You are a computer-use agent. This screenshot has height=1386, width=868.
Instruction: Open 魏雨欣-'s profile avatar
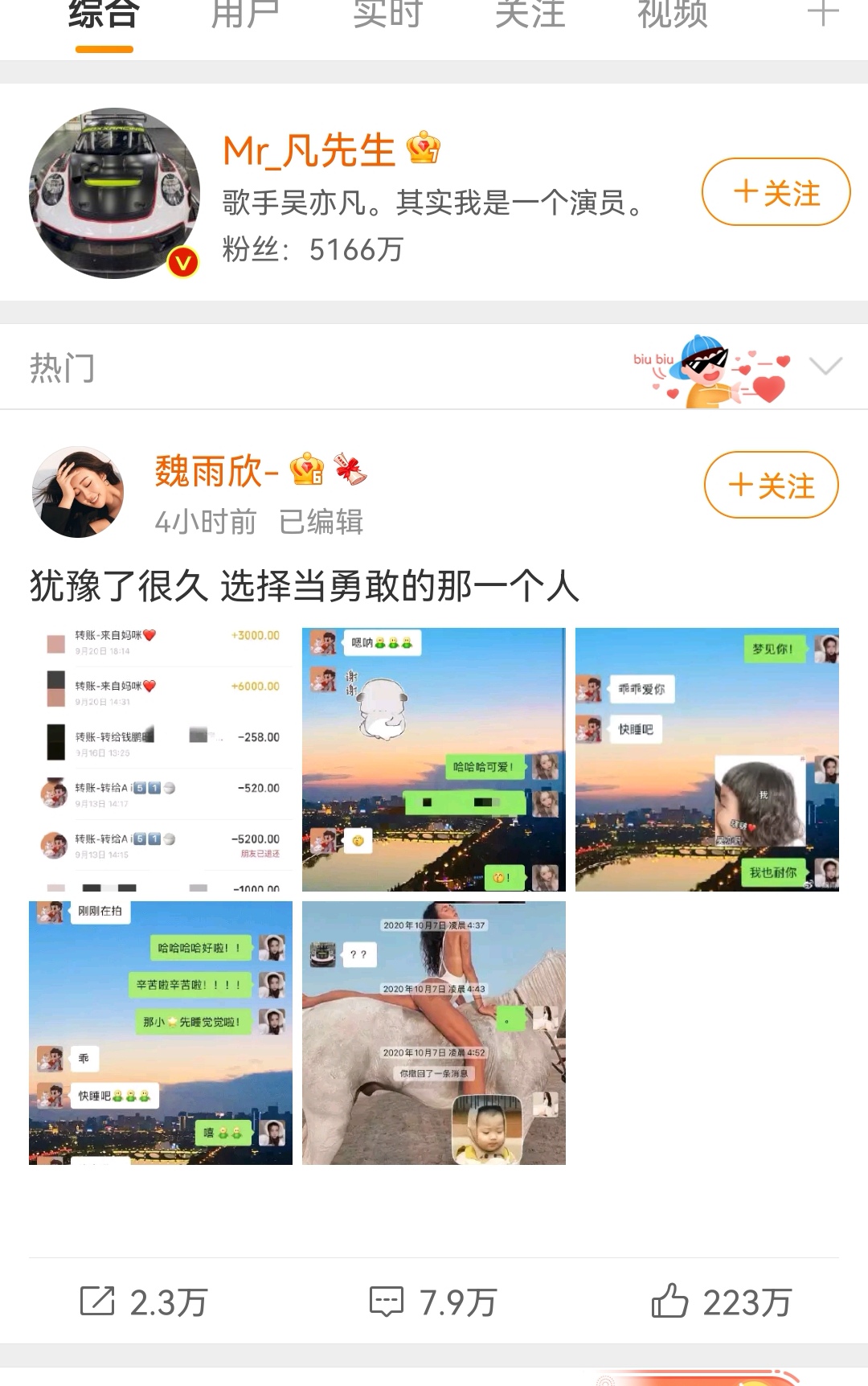point(78,492)
